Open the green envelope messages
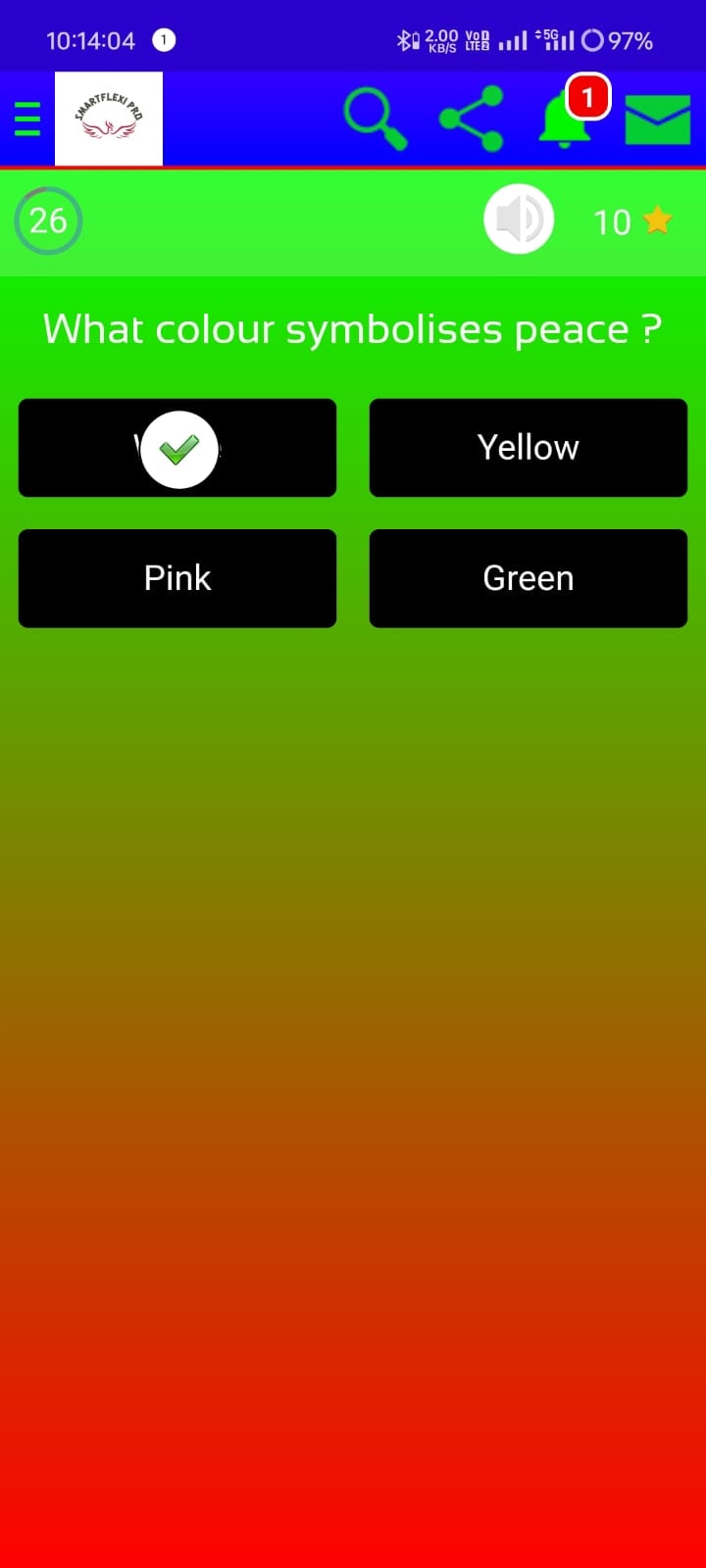This screenshot has height=1568, width=706. pos(657,120)
